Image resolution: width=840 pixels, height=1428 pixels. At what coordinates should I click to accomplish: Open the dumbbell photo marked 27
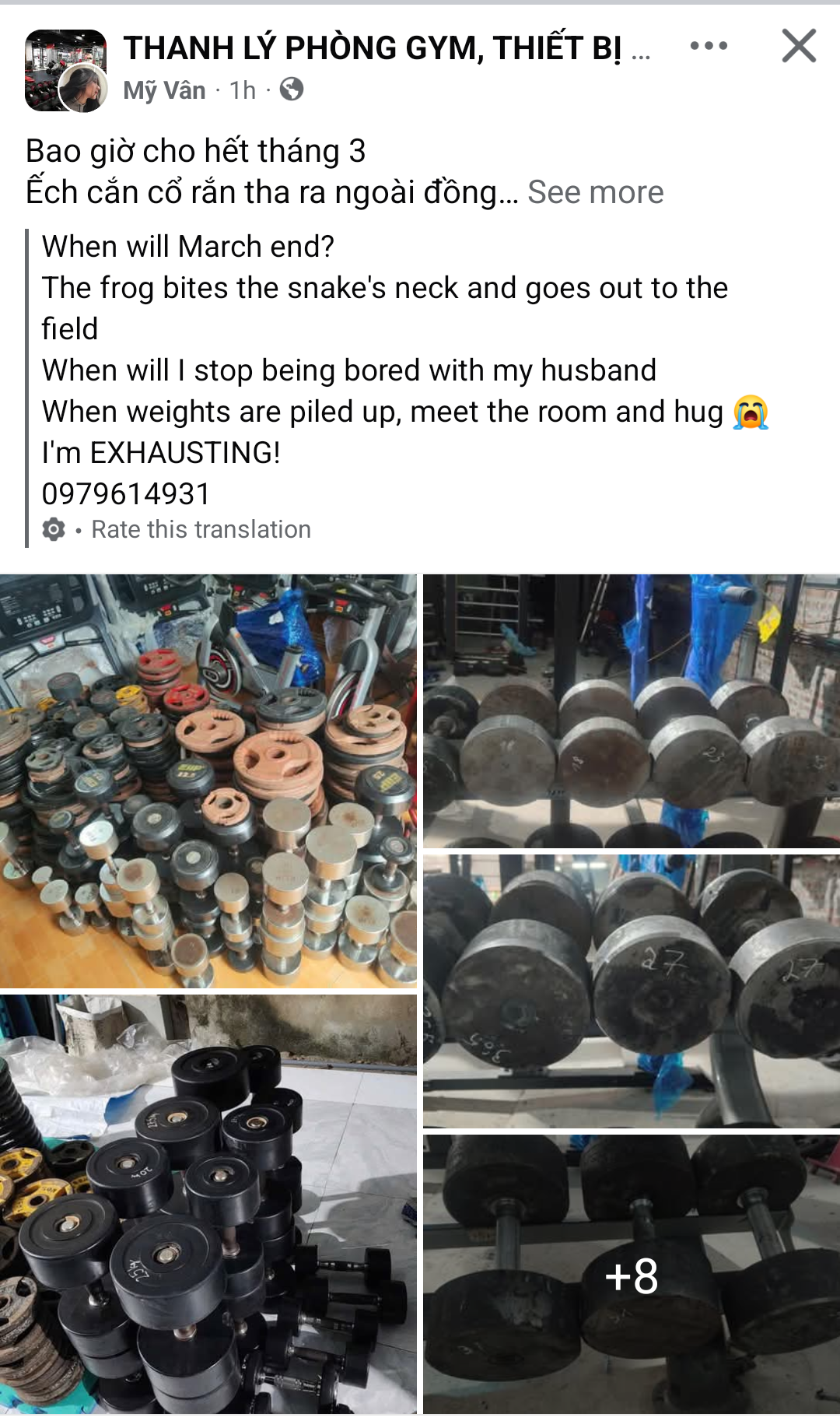[x=632, y=991]
